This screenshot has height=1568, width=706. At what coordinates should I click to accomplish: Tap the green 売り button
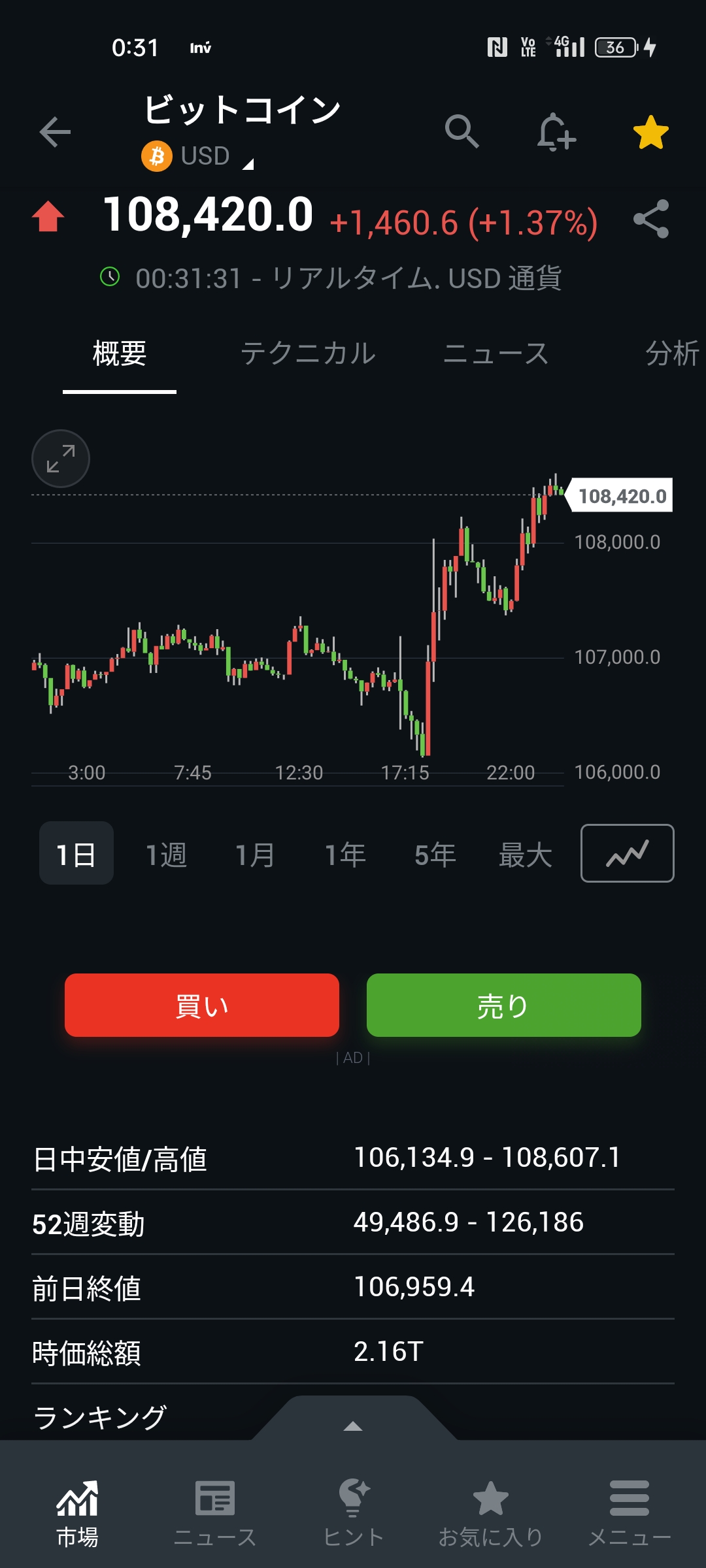click(503, 1005)
